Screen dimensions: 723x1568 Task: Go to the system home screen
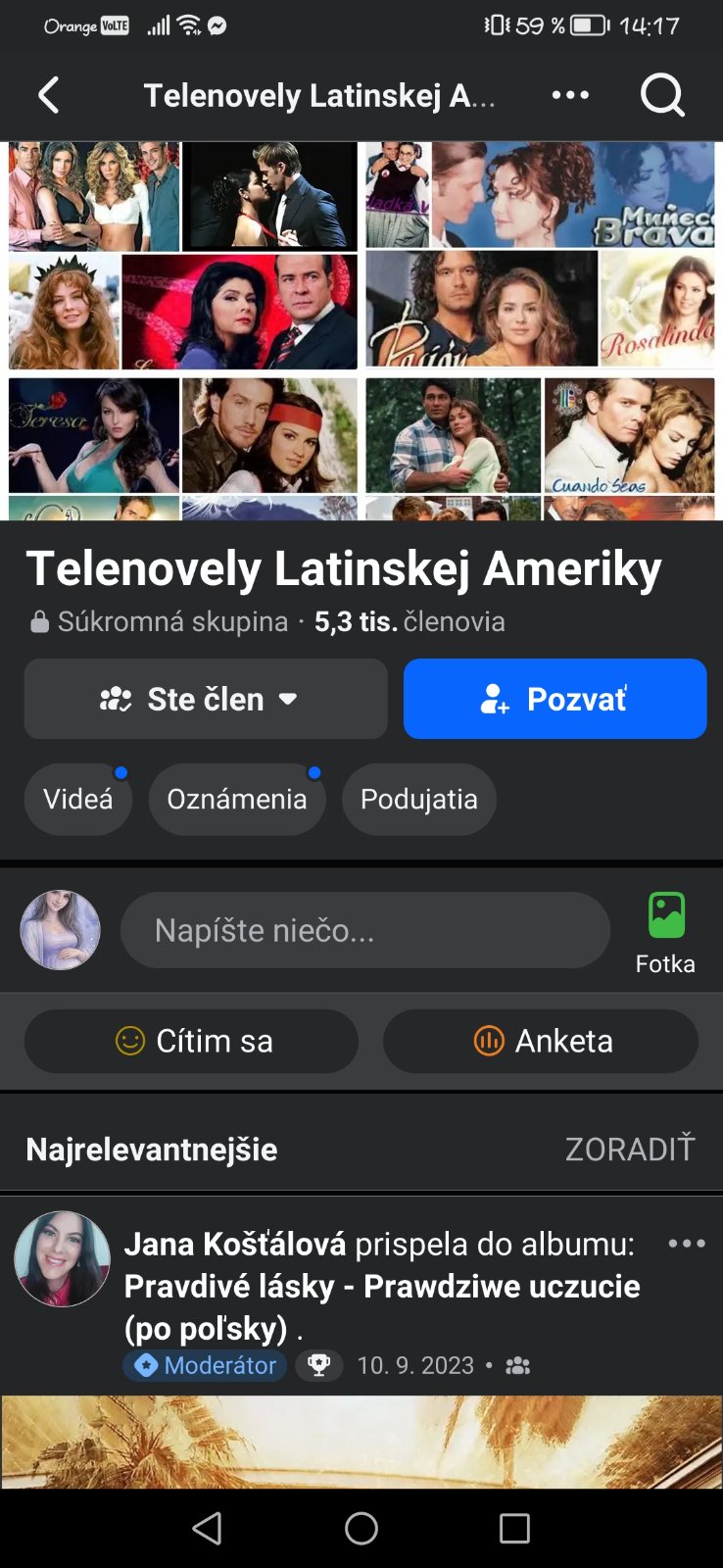point(361,1528)
